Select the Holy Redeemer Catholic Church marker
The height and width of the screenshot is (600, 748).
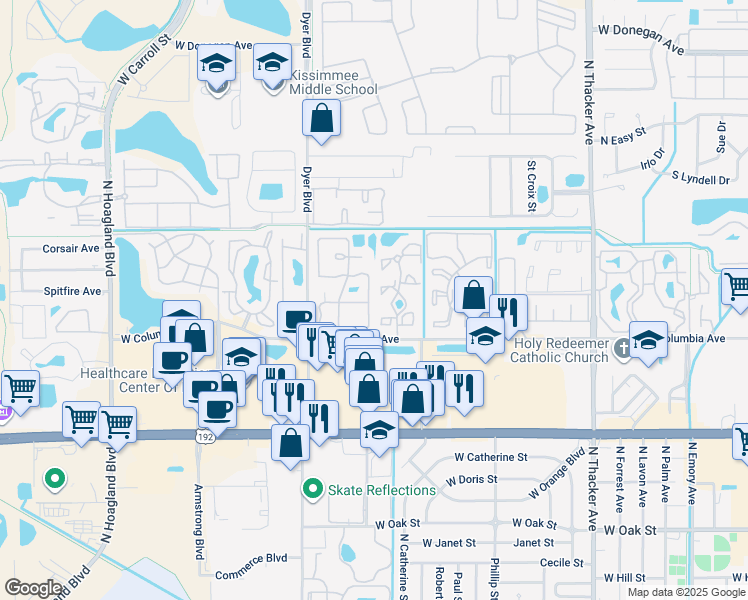coord(623,348)
